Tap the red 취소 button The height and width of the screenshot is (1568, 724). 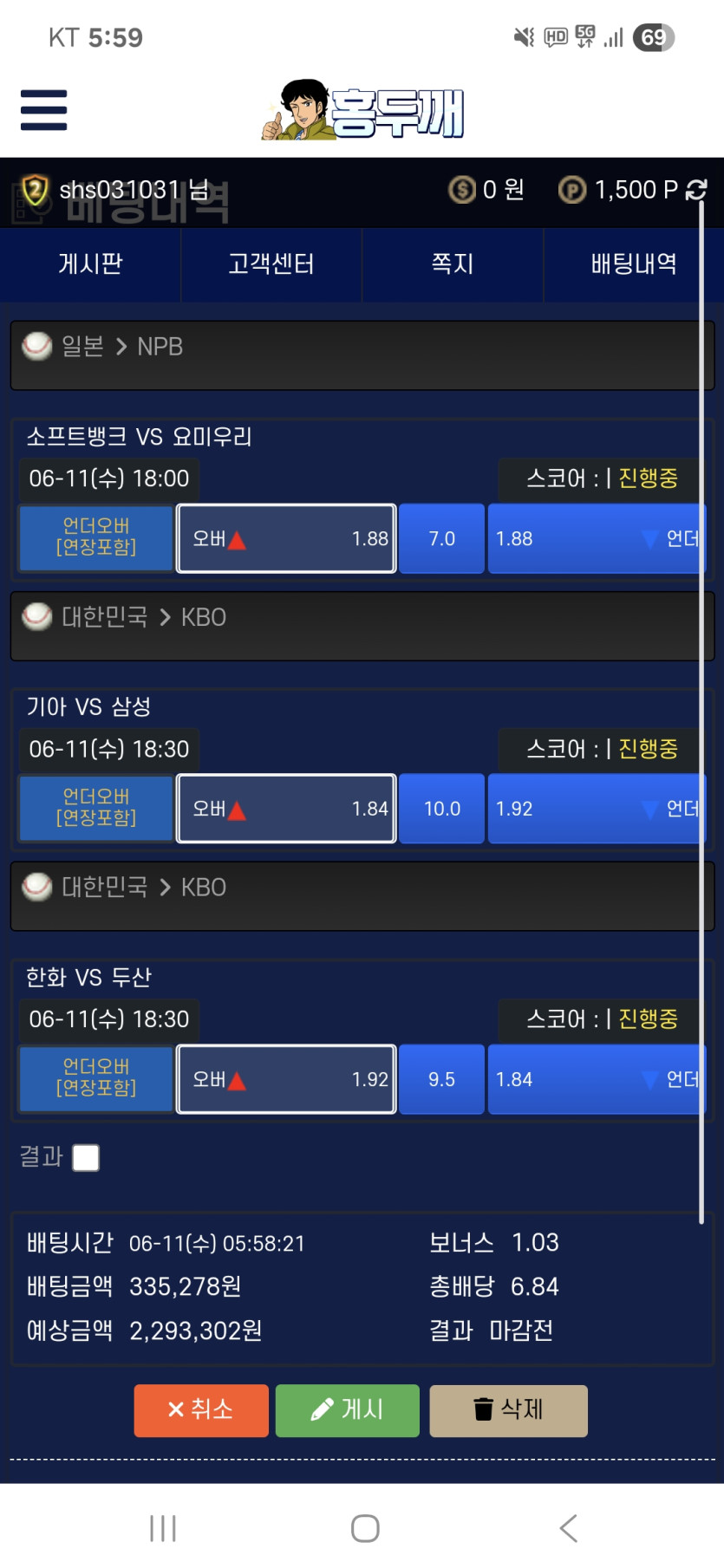pyautogui.click(x=201, y=1410)
